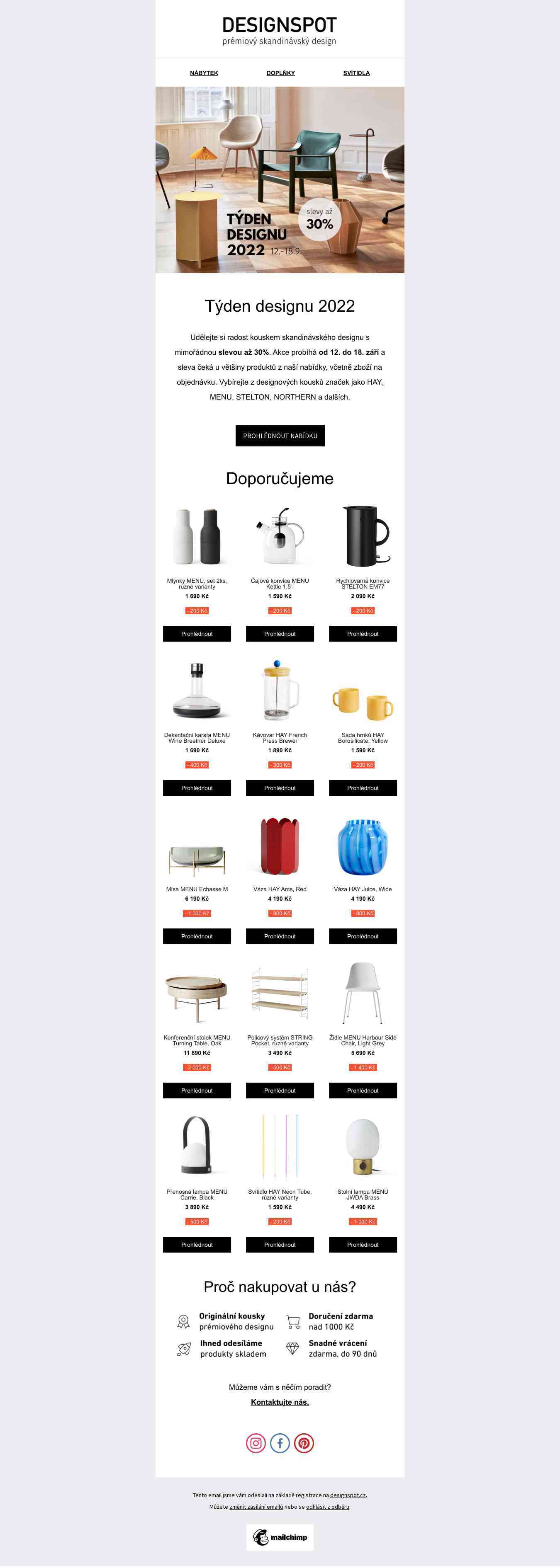Screen dimensions: 560x1568
Task: View the Váza HAY Arcs Red
Action: (280, 936)
